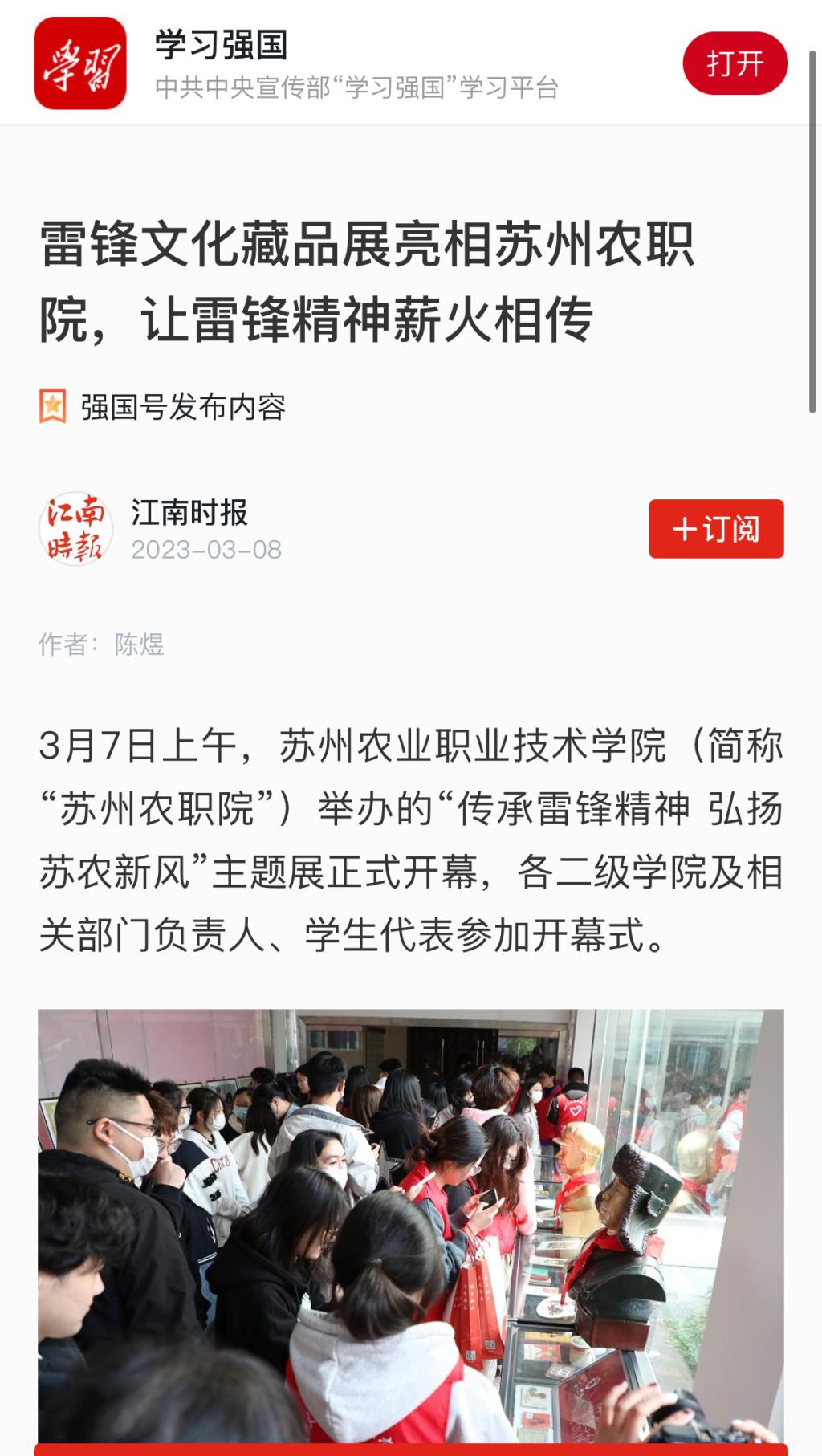Subscribe to 江南时报 with the 订阅 button

pyautogui.click(x=716, y=529)
